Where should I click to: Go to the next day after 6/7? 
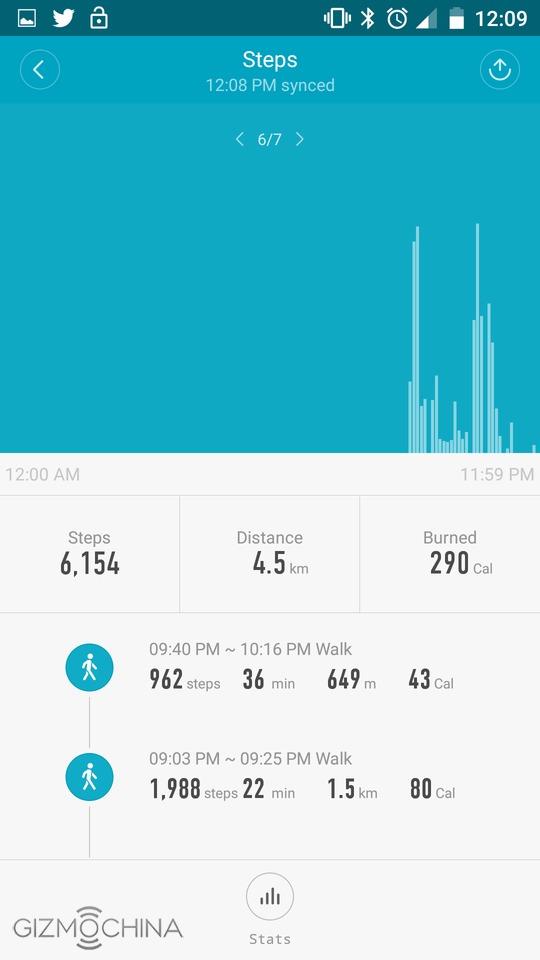tap(299, 140)
